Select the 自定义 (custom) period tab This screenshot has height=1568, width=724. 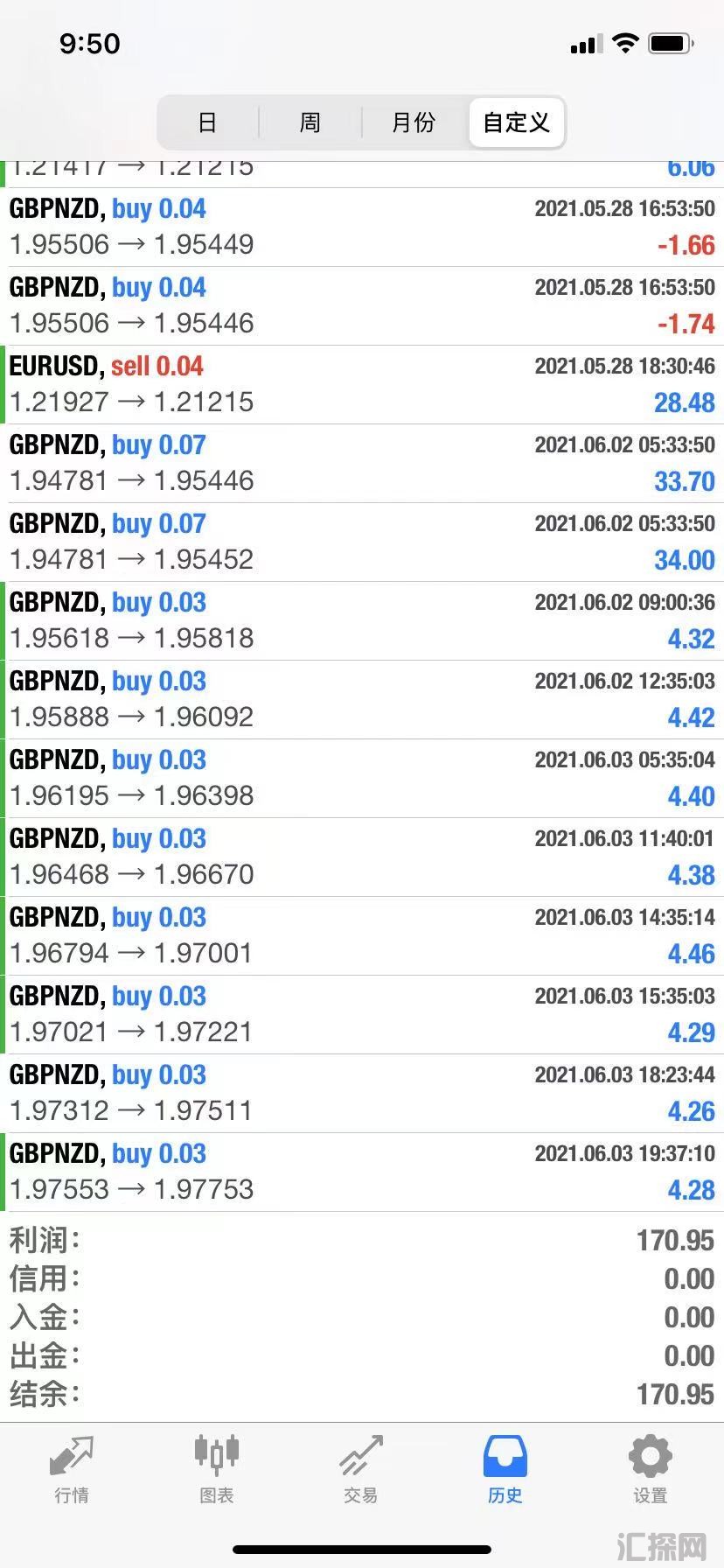[x=517, y=122]
